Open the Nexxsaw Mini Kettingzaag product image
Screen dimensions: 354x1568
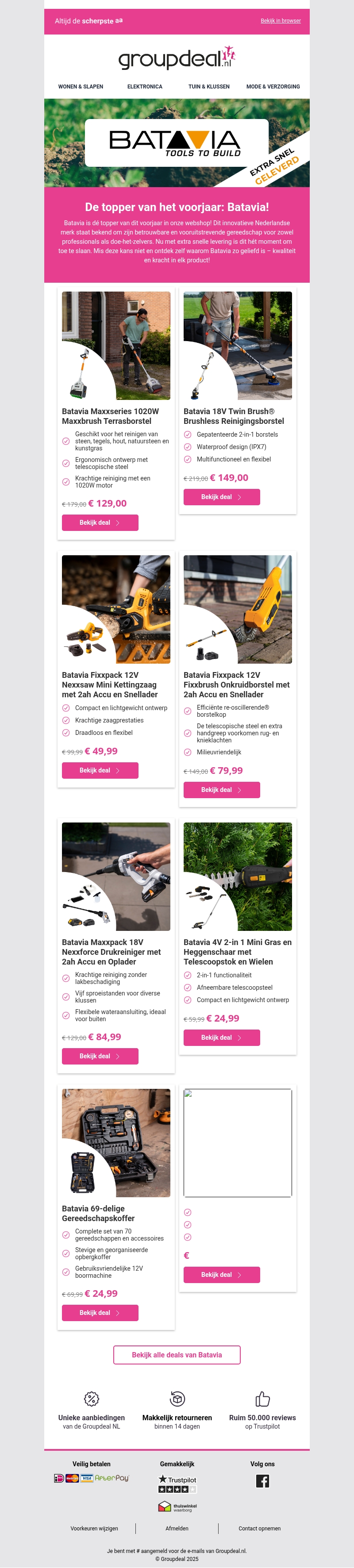pos(116,609)
